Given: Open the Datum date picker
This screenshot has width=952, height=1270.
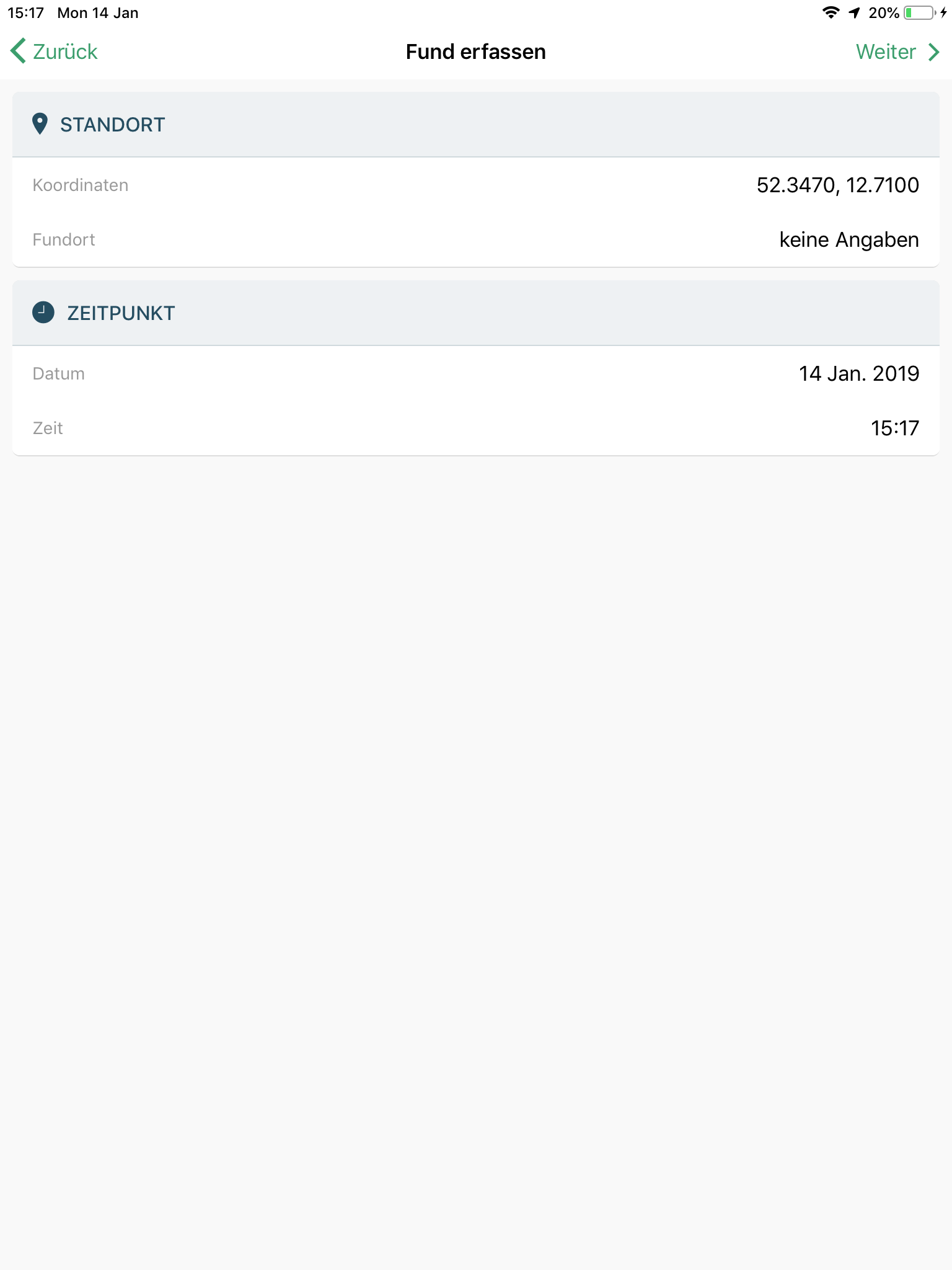Looking at the screenshot, I should (x=476, y=373).
